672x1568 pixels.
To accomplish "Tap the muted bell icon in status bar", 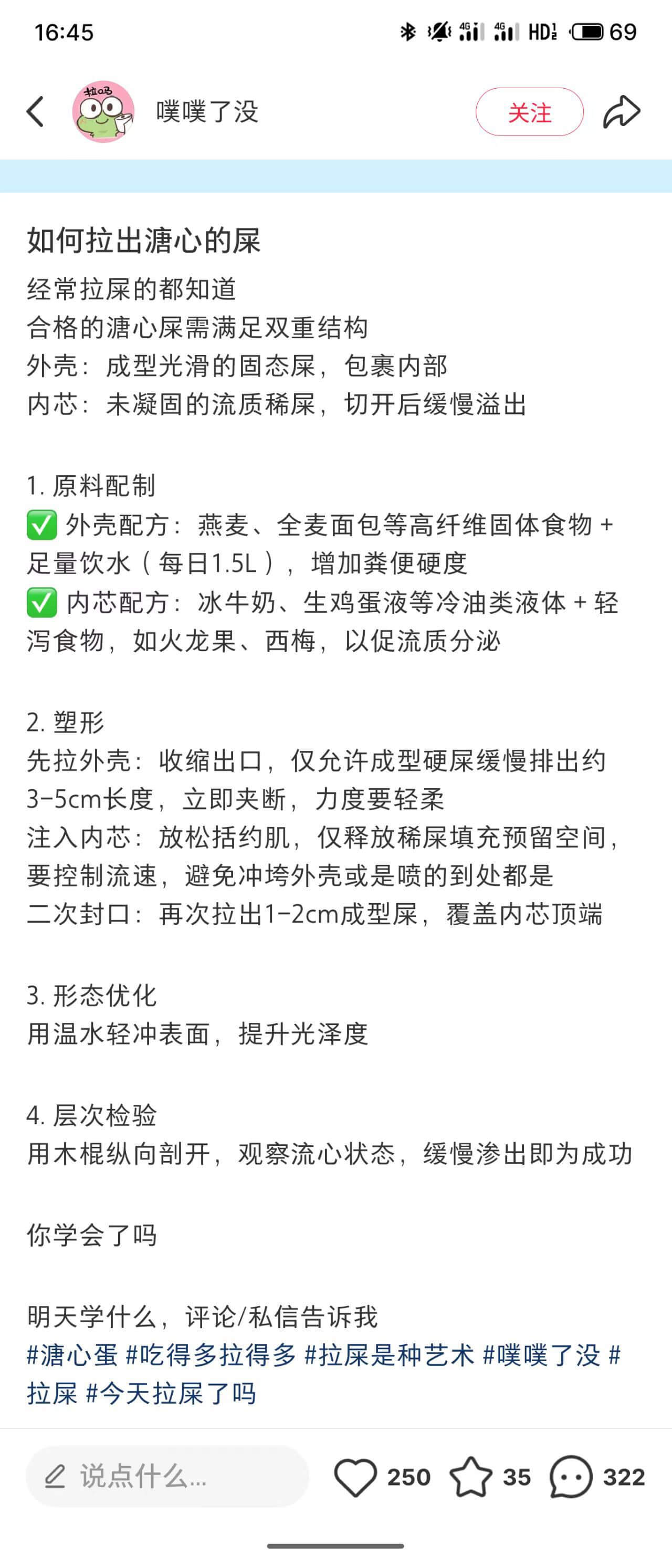I will pos(439,31).
